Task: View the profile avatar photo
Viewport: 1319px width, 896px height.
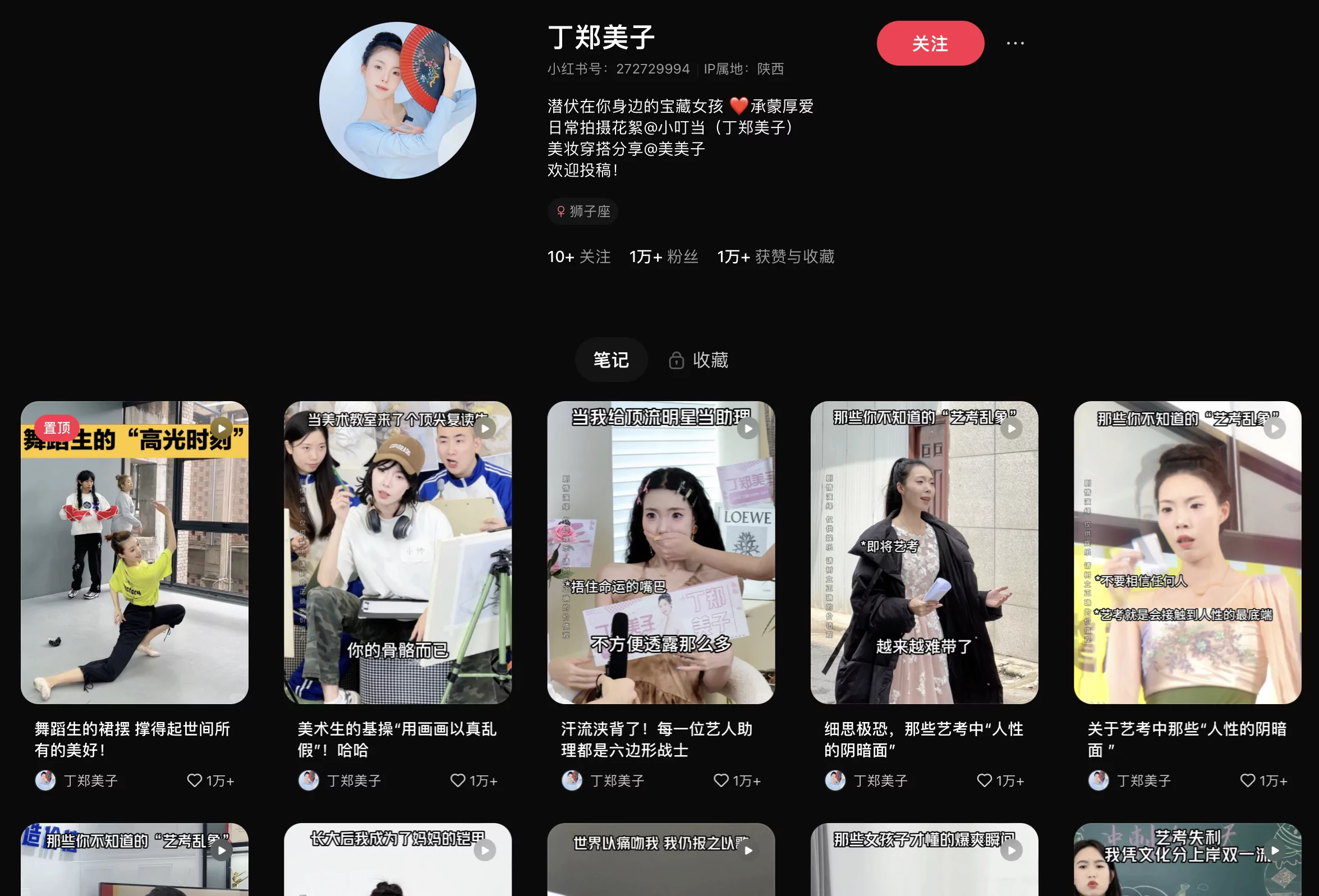Action: pos(397,100)
